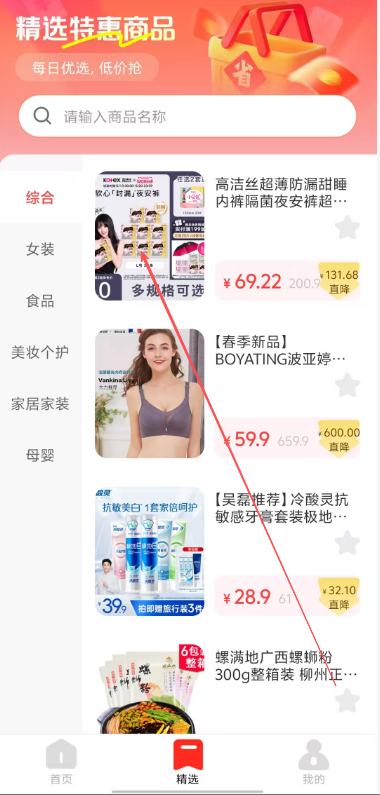Open the BOYATING波亚婷 product card
Image resolution: width=380 pixels, height=795 pixels.
pos(228,393)
